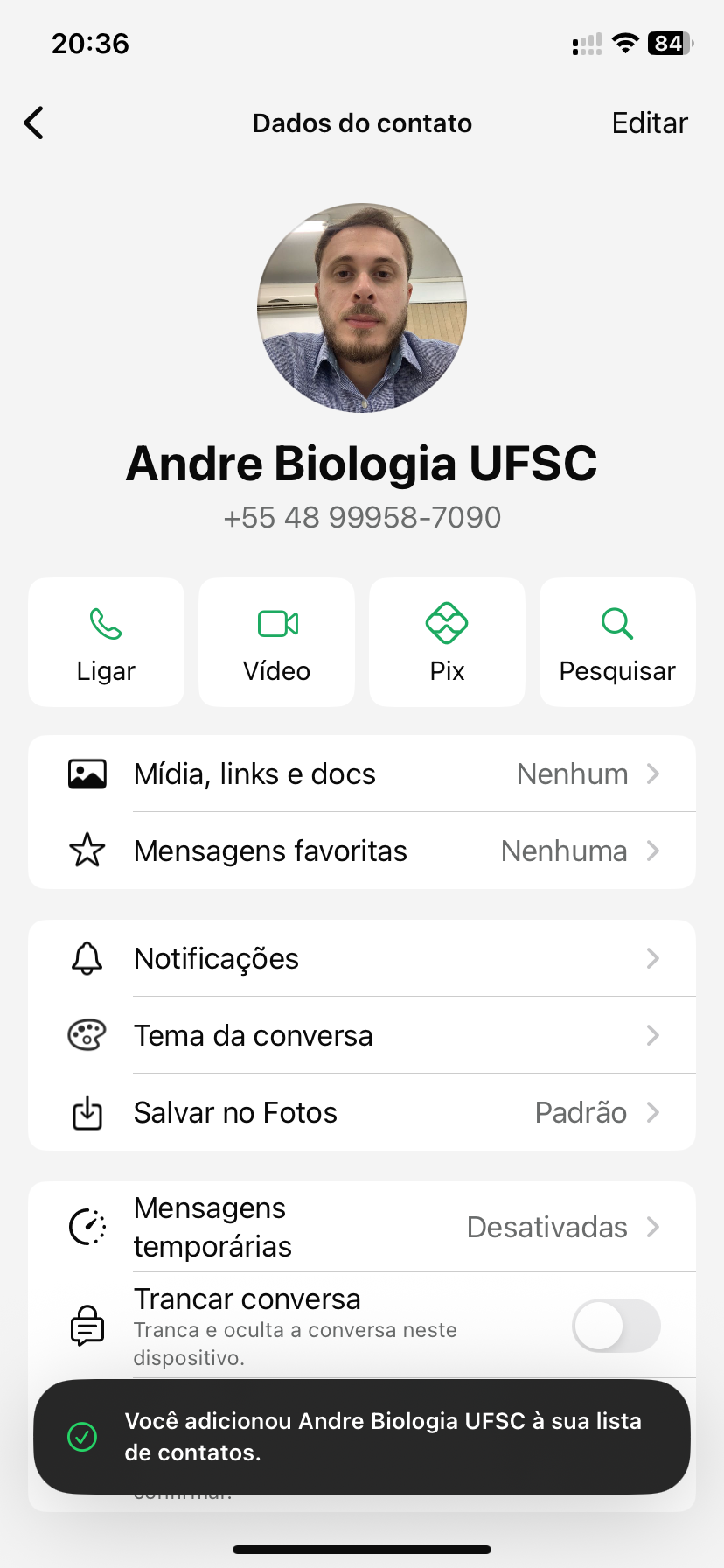
Task: Open Notificações settings
Action: point(362,959)
